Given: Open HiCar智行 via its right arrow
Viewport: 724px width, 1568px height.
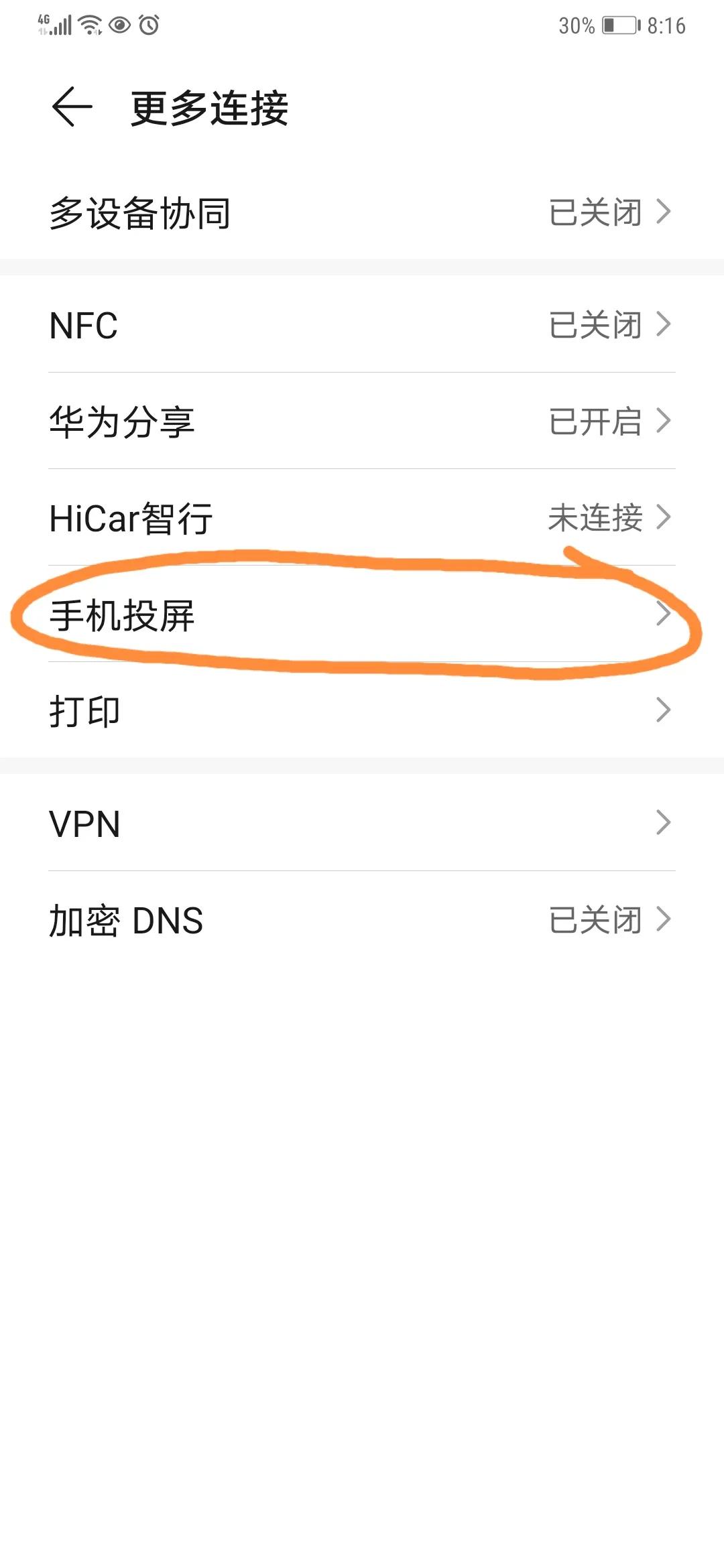Looking at the screenshot, I should pos(664,518).
